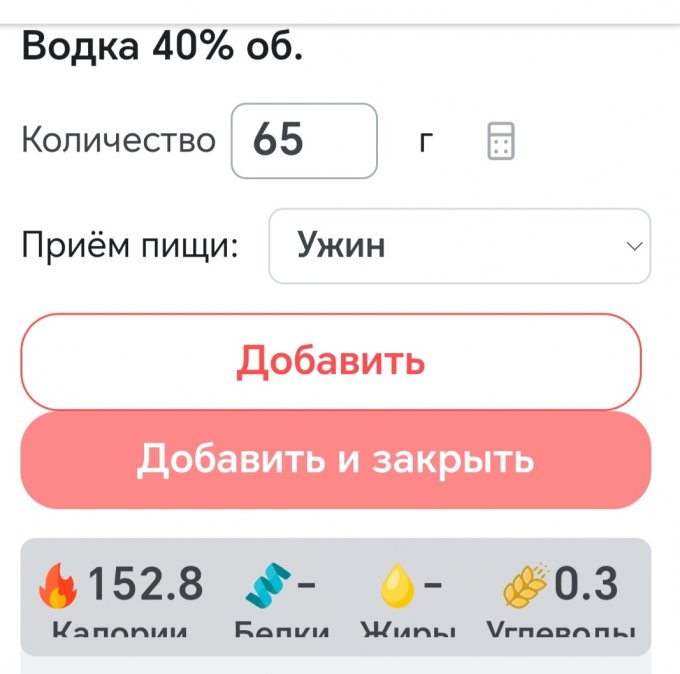Image resolution: width=680 pixels, height=674 pixels.
Task: Expand the meal dropdown set to Ужин
Action: (x=459, y=246)
